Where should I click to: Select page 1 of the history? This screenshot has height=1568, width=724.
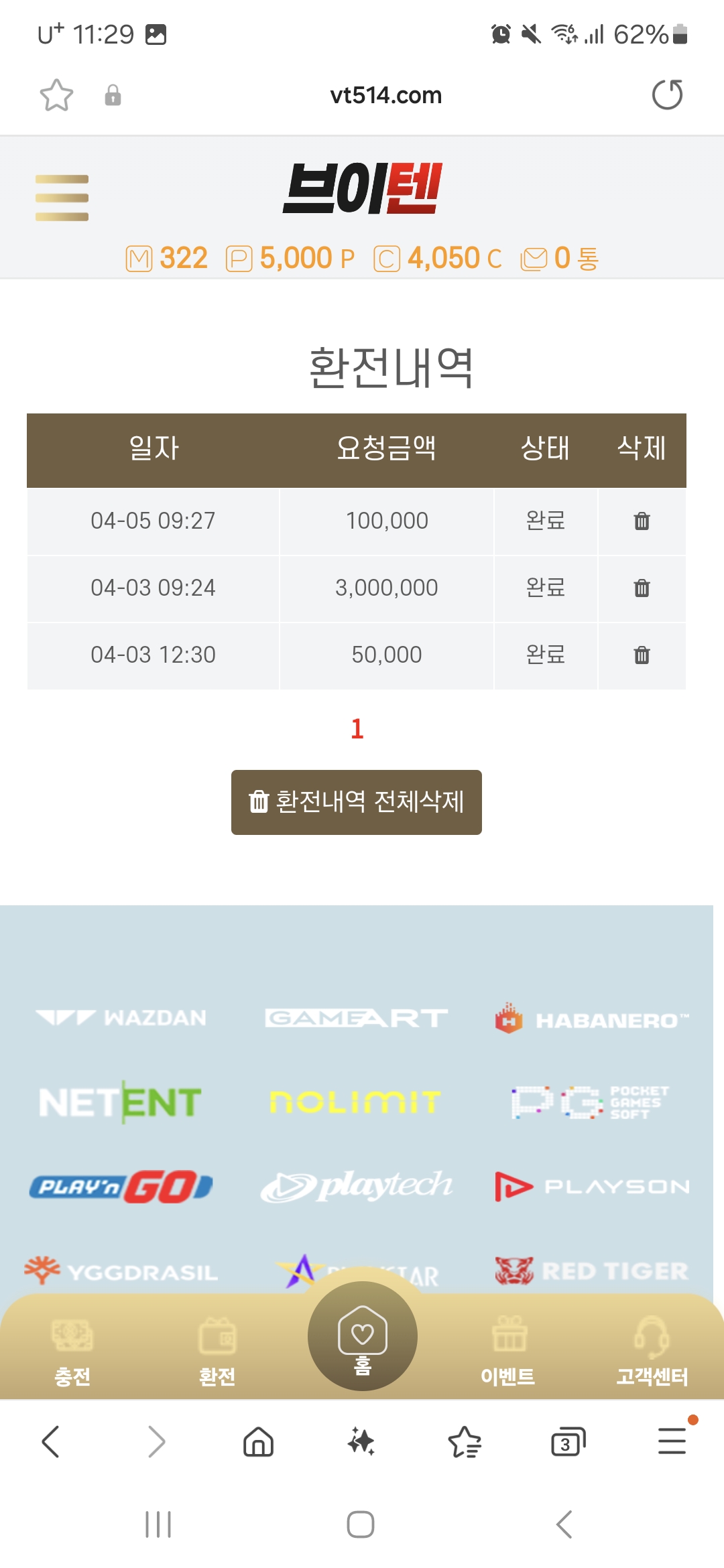pos(357,729)
